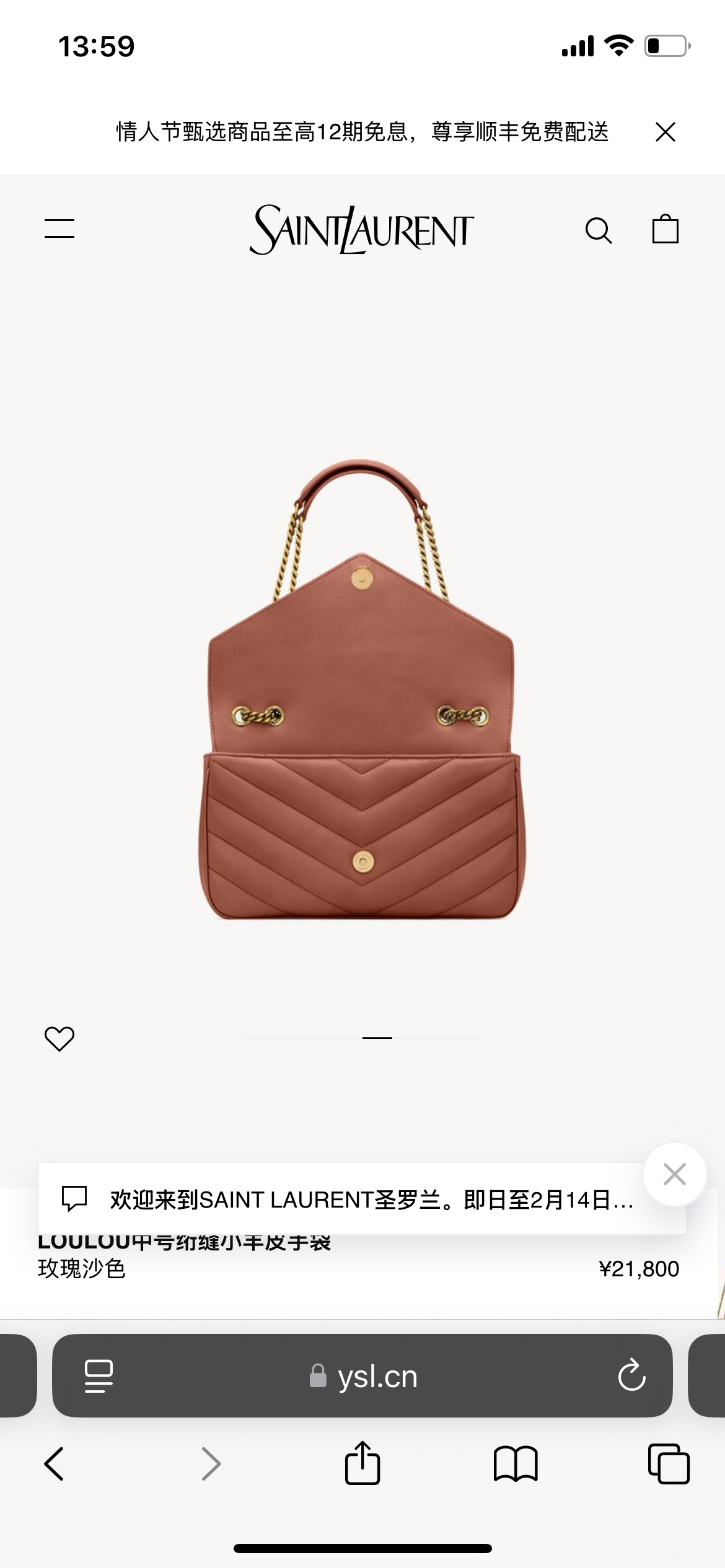Open the shopping bag
Viewport: 725px width, 1568px height.
pyautogui.click(x=665, y=229)
